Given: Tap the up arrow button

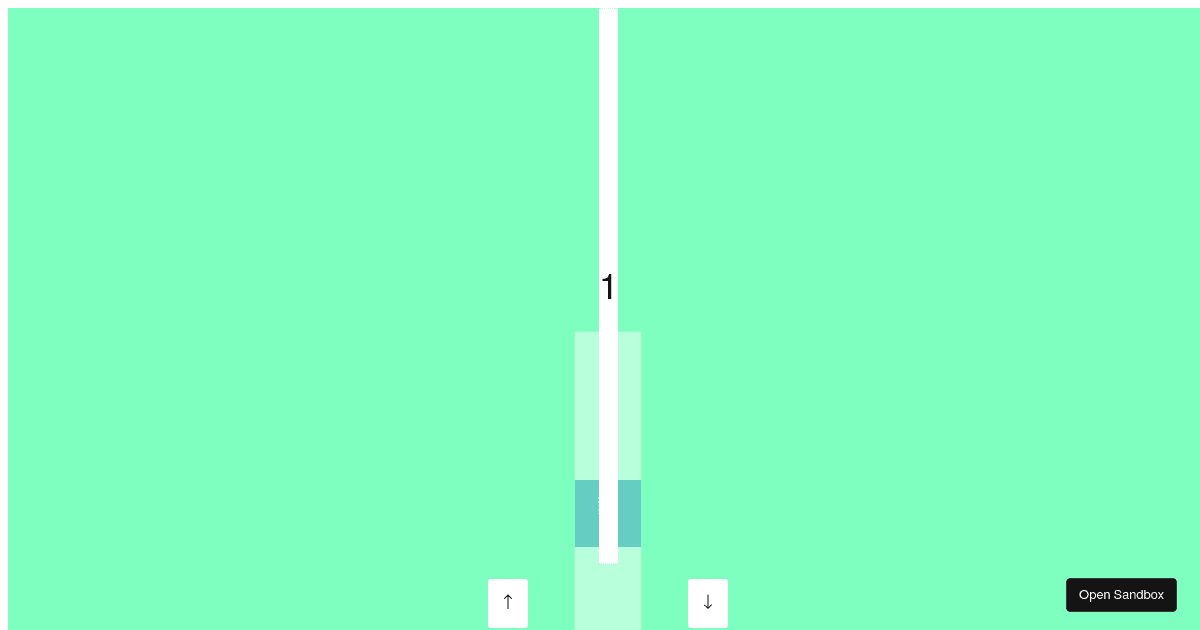Looking at the screenshot, I should [x=507, y=603].
